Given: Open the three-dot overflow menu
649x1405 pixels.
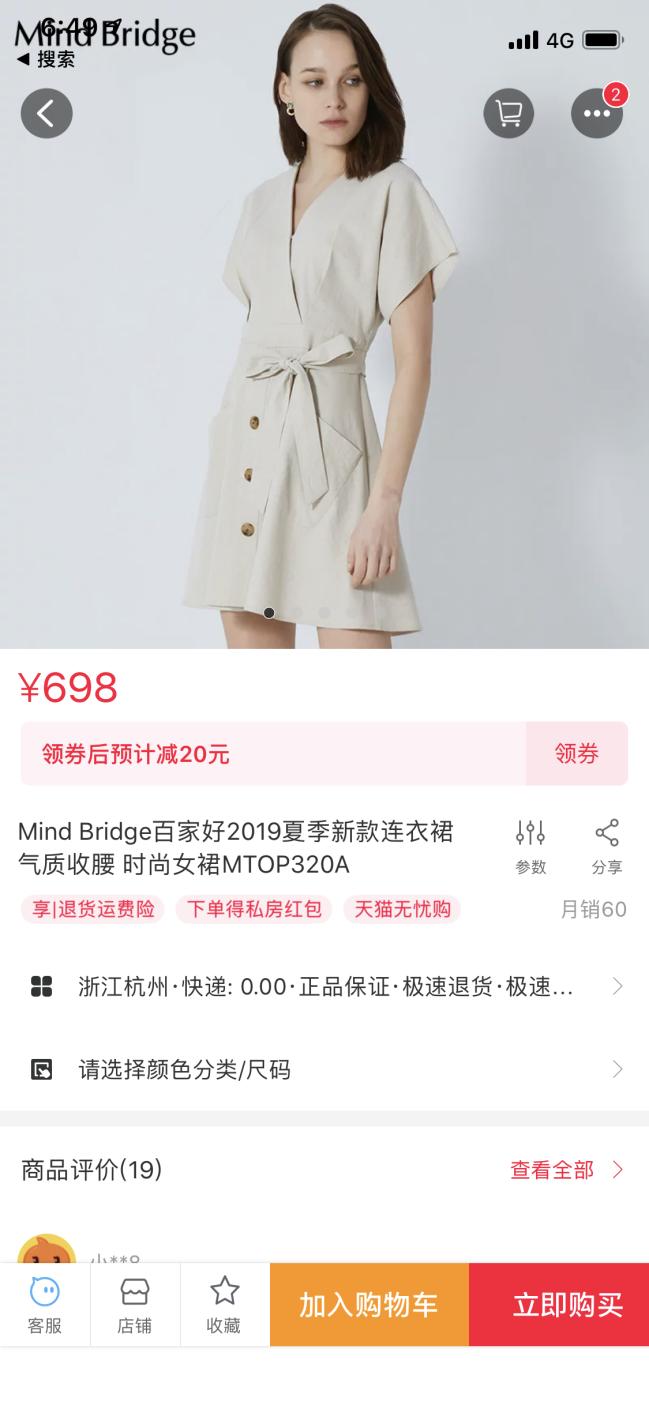Looking at the screenshot, I should point(597,113).
